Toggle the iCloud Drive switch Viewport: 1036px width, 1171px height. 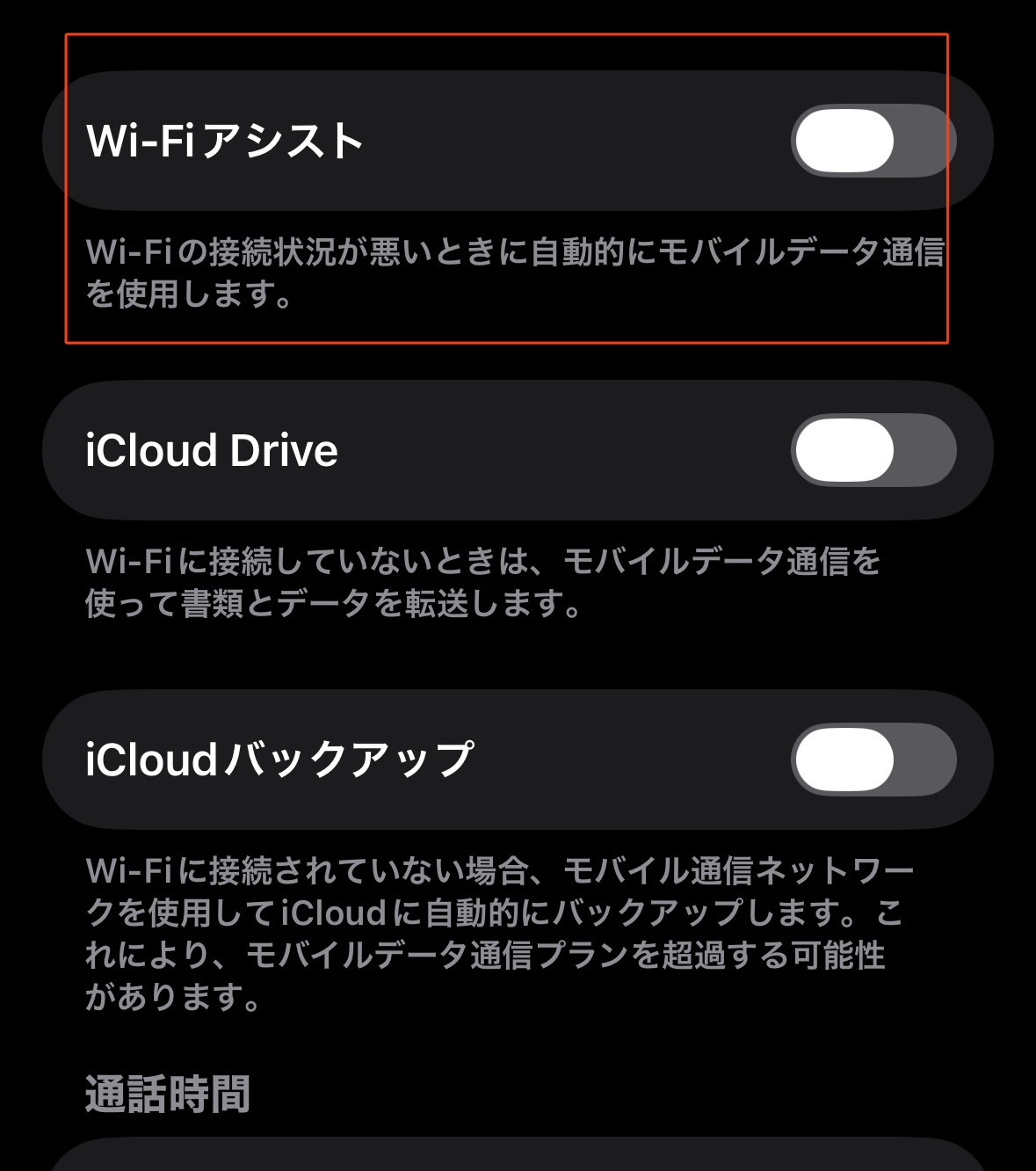point(873,450)
